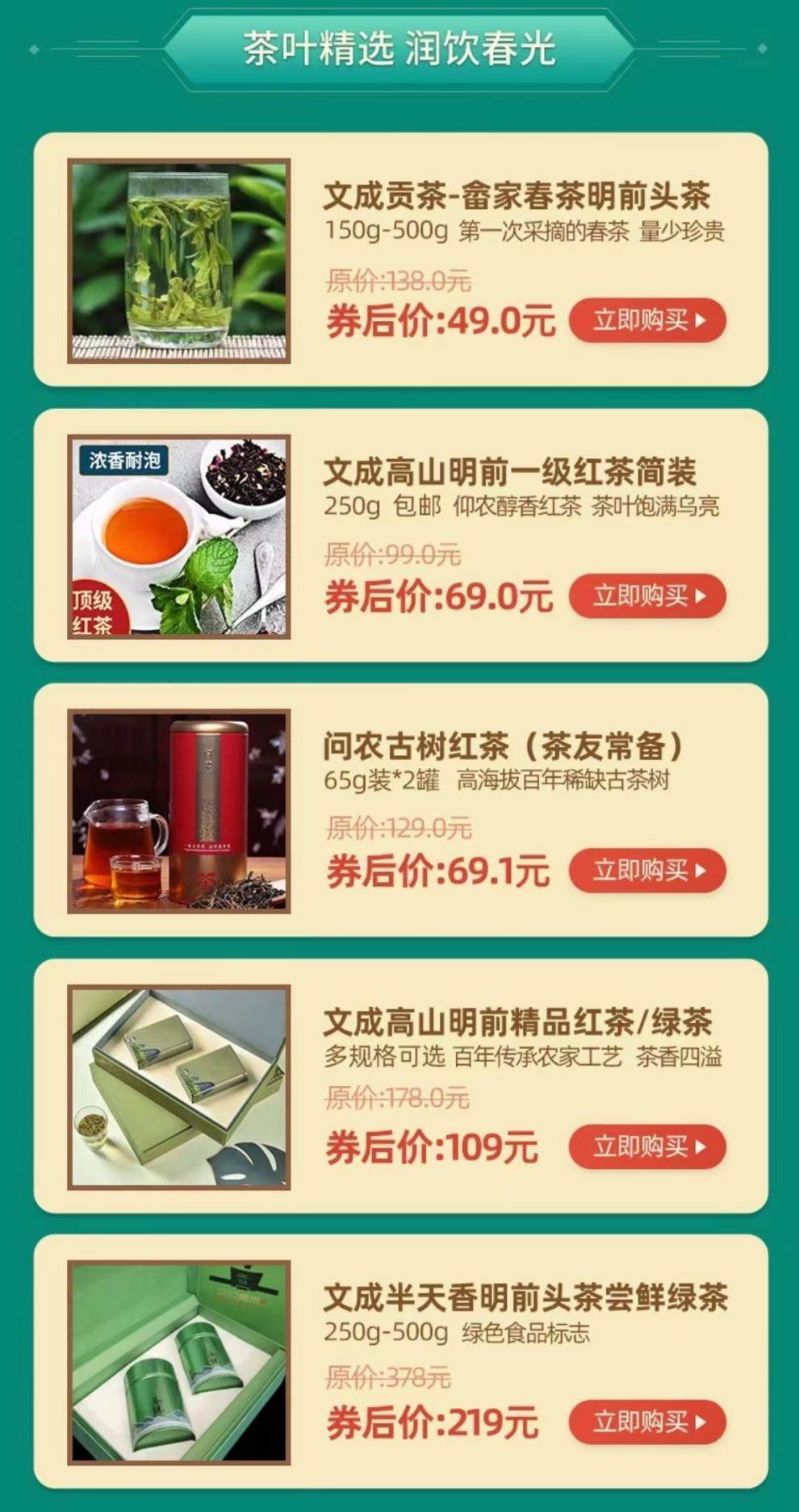Purchase the 问农古树红茶 now
This screenshot has width=799, height=1512.
pyautogui.click(x=647, y=871)
